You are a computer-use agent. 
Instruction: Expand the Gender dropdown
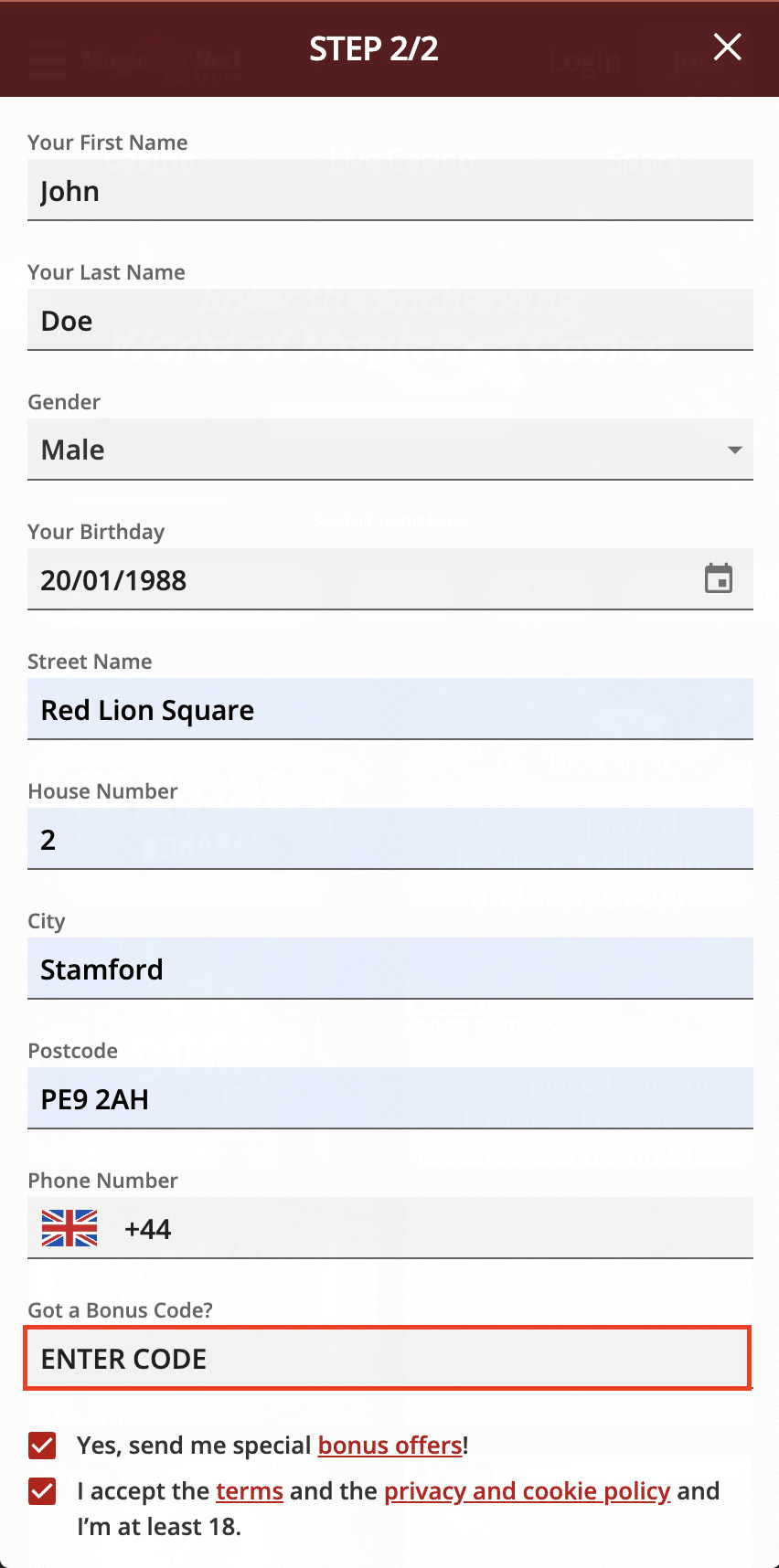(x=734, y=450)
